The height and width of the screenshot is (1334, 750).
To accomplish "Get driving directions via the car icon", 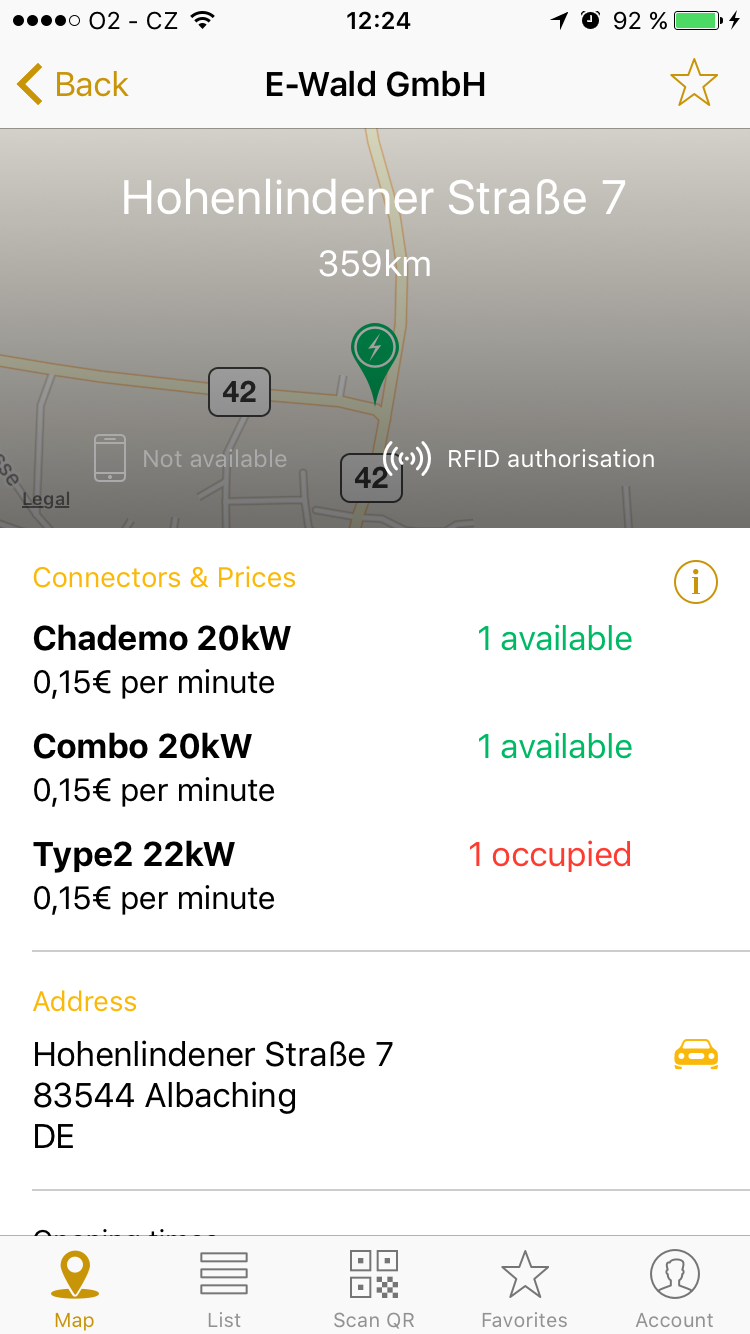I will (x=696, y=1054).
